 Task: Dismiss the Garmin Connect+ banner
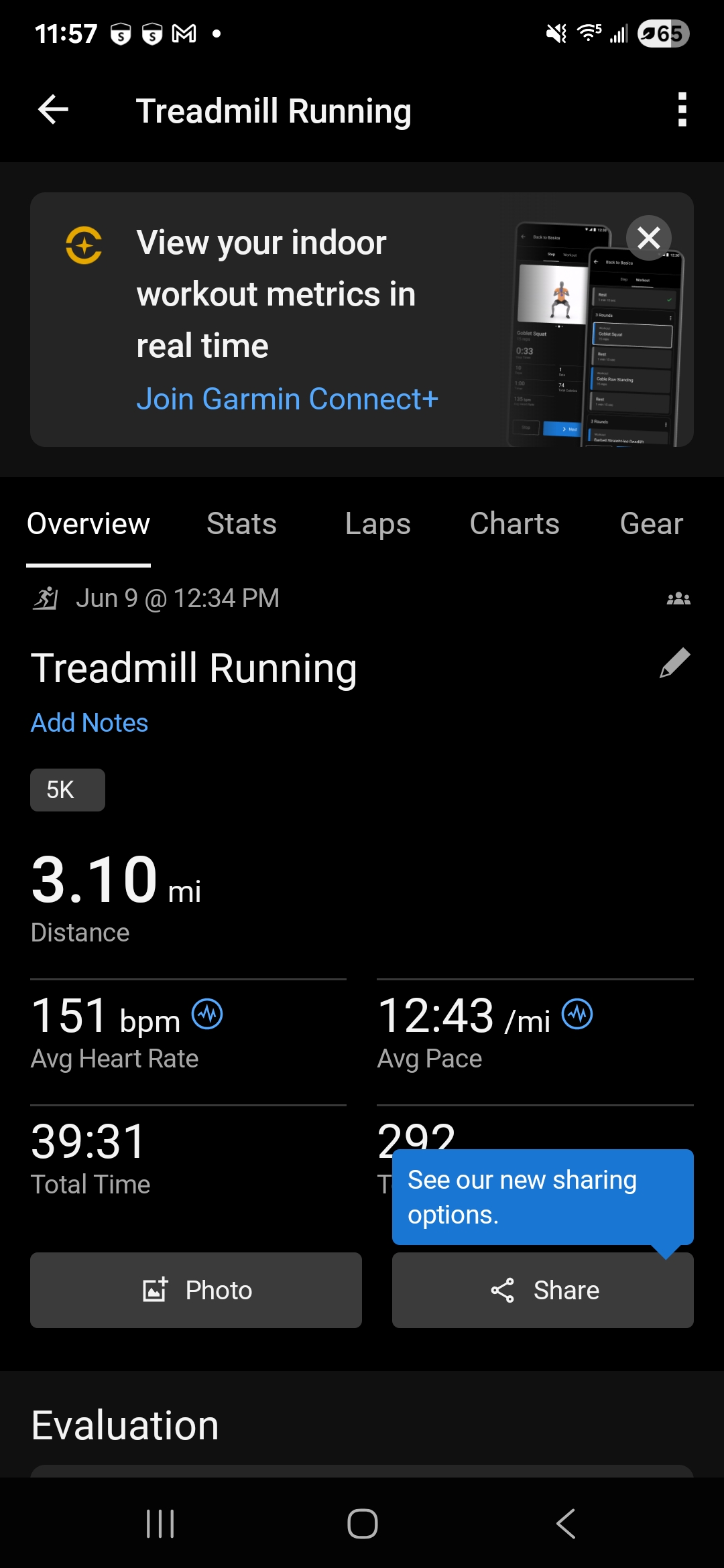click(x=648, y=238)
